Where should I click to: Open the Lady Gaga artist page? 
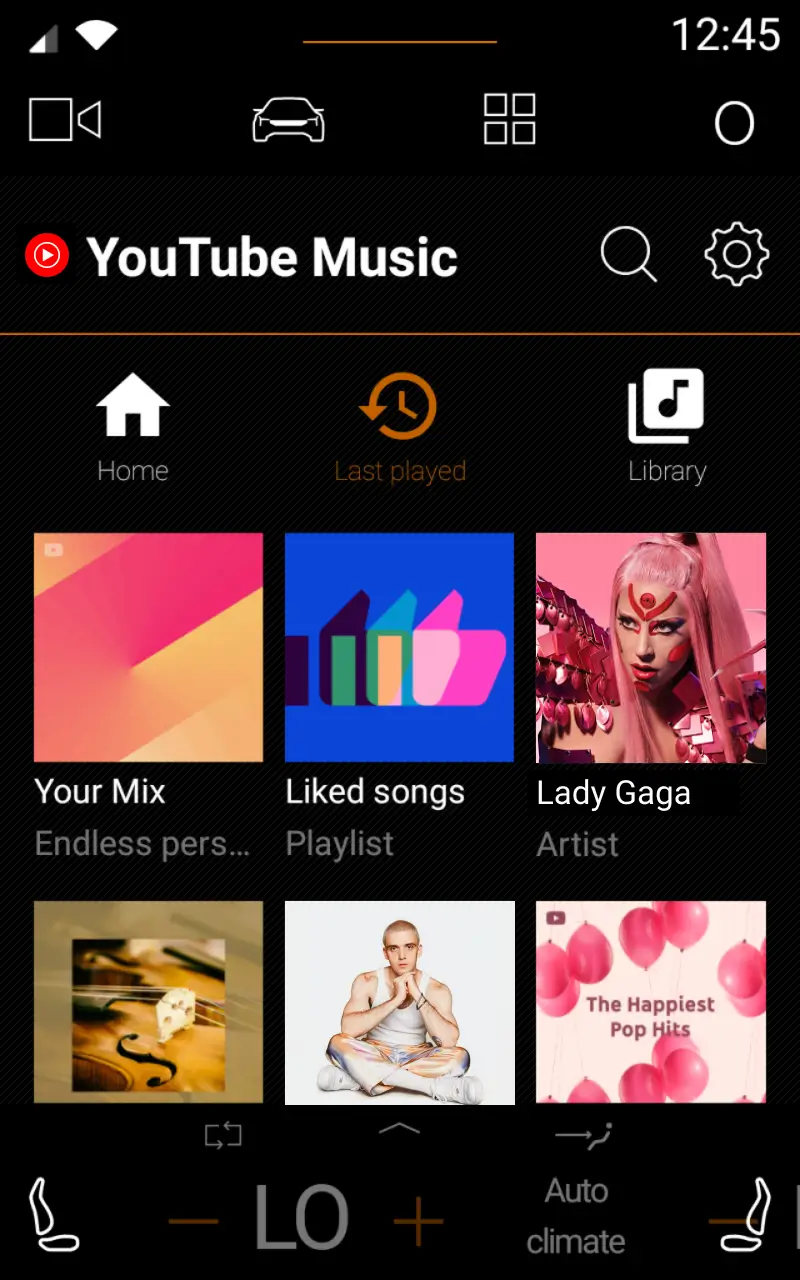coord(650,647)
